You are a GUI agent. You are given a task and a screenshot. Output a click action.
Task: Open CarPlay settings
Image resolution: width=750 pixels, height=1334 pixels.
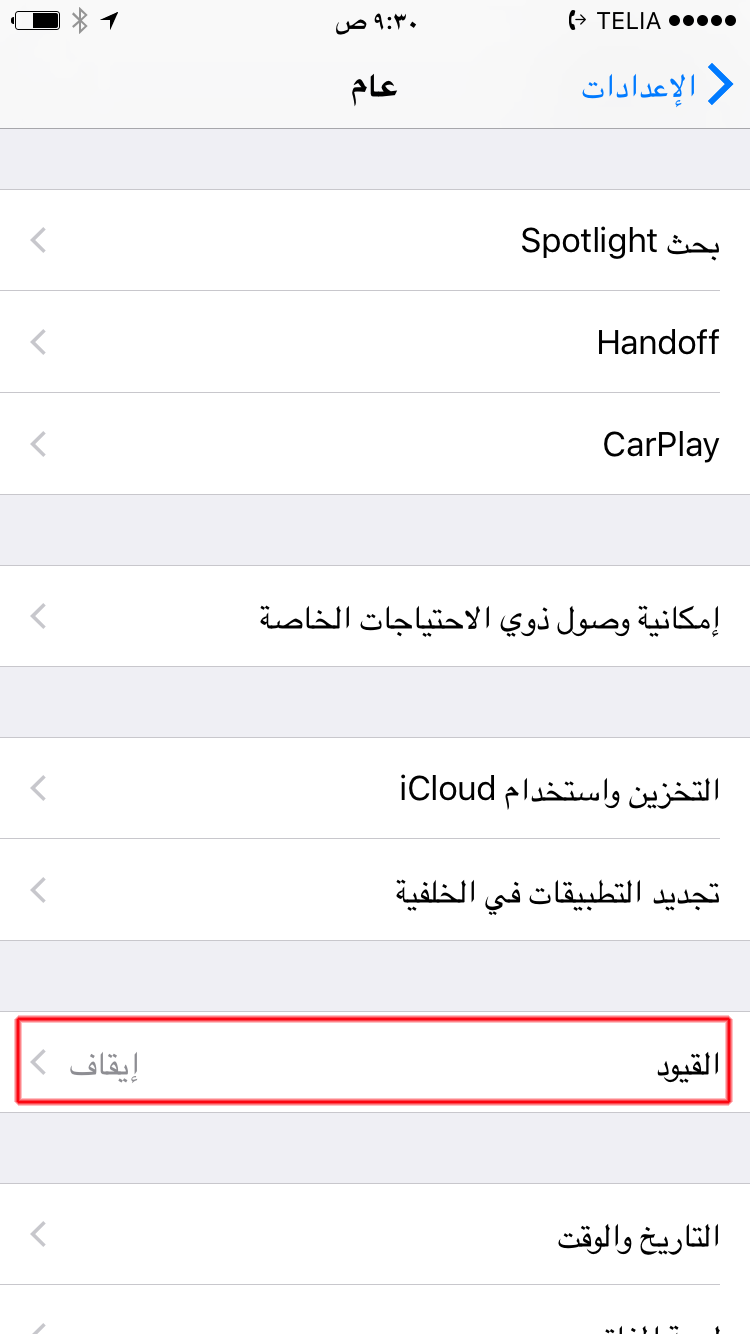[375, 445]
